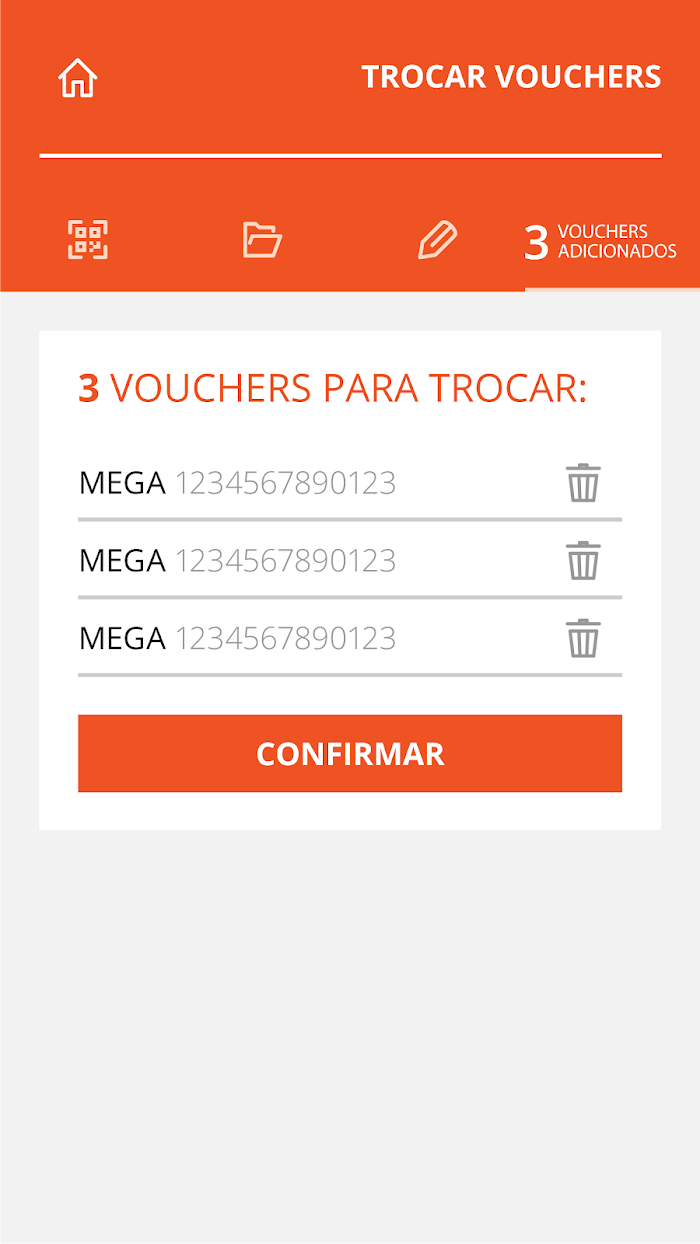This screenshot has width=700, height=1244.
Task: Select the 3 Vouchers Adicionados tab
Action: [x=600, y=242]
